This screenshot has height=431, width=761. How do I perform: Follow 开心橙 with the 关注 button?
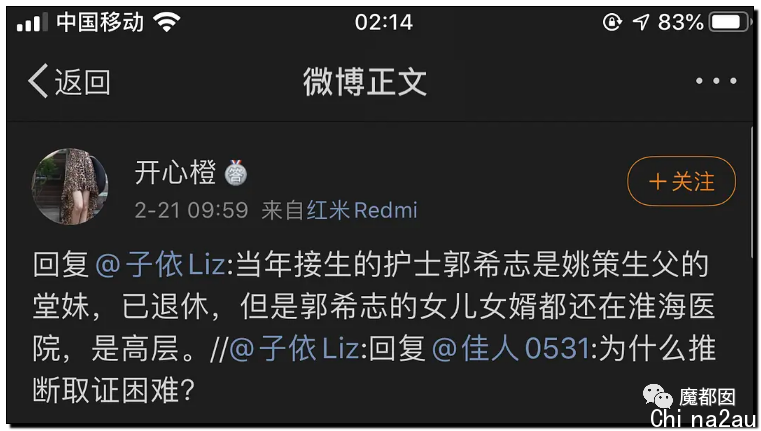681,182
